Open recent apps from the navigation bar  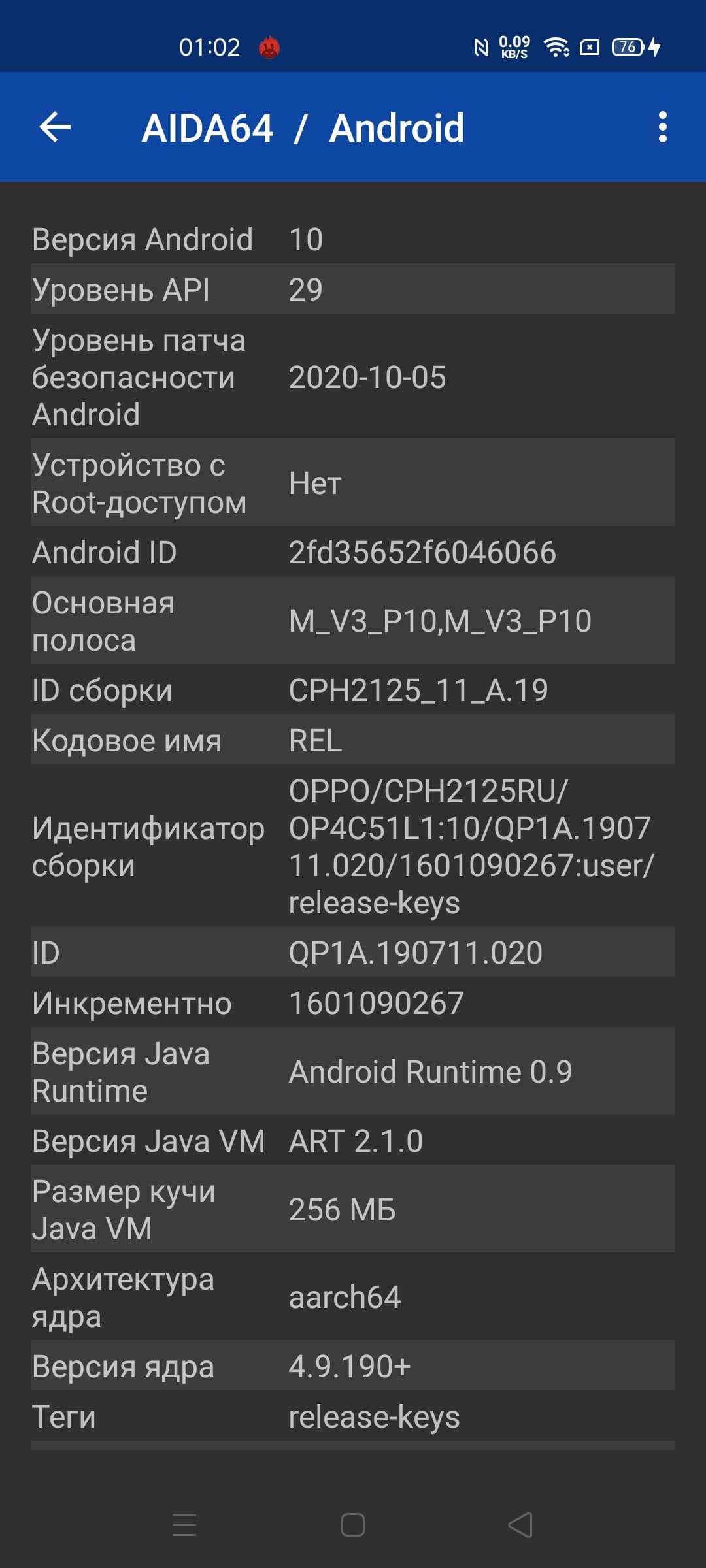(184, 1525)
